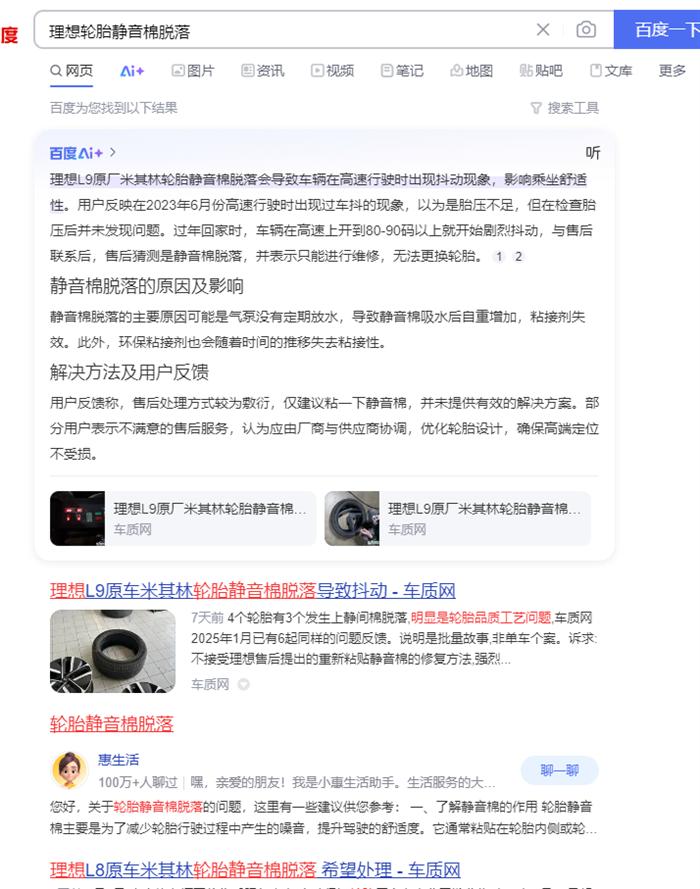Clear the search query text
The image size is (700, 889).
pyautogui.click(x=543, y=30)
